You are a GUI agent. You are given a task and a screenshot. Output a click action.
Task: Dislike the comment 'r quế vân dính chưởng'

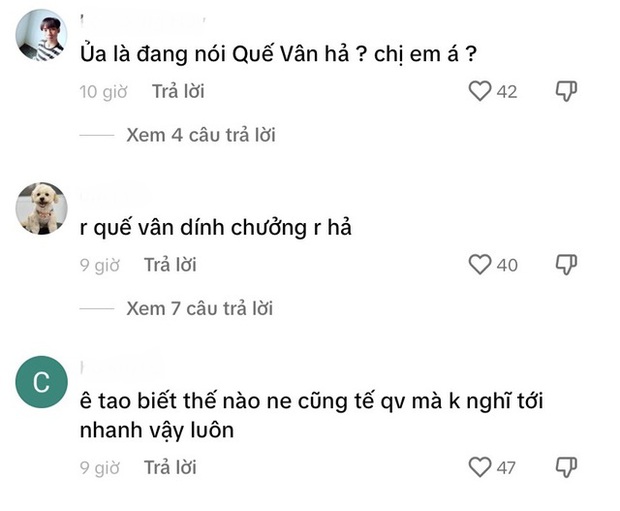point(566,264)
